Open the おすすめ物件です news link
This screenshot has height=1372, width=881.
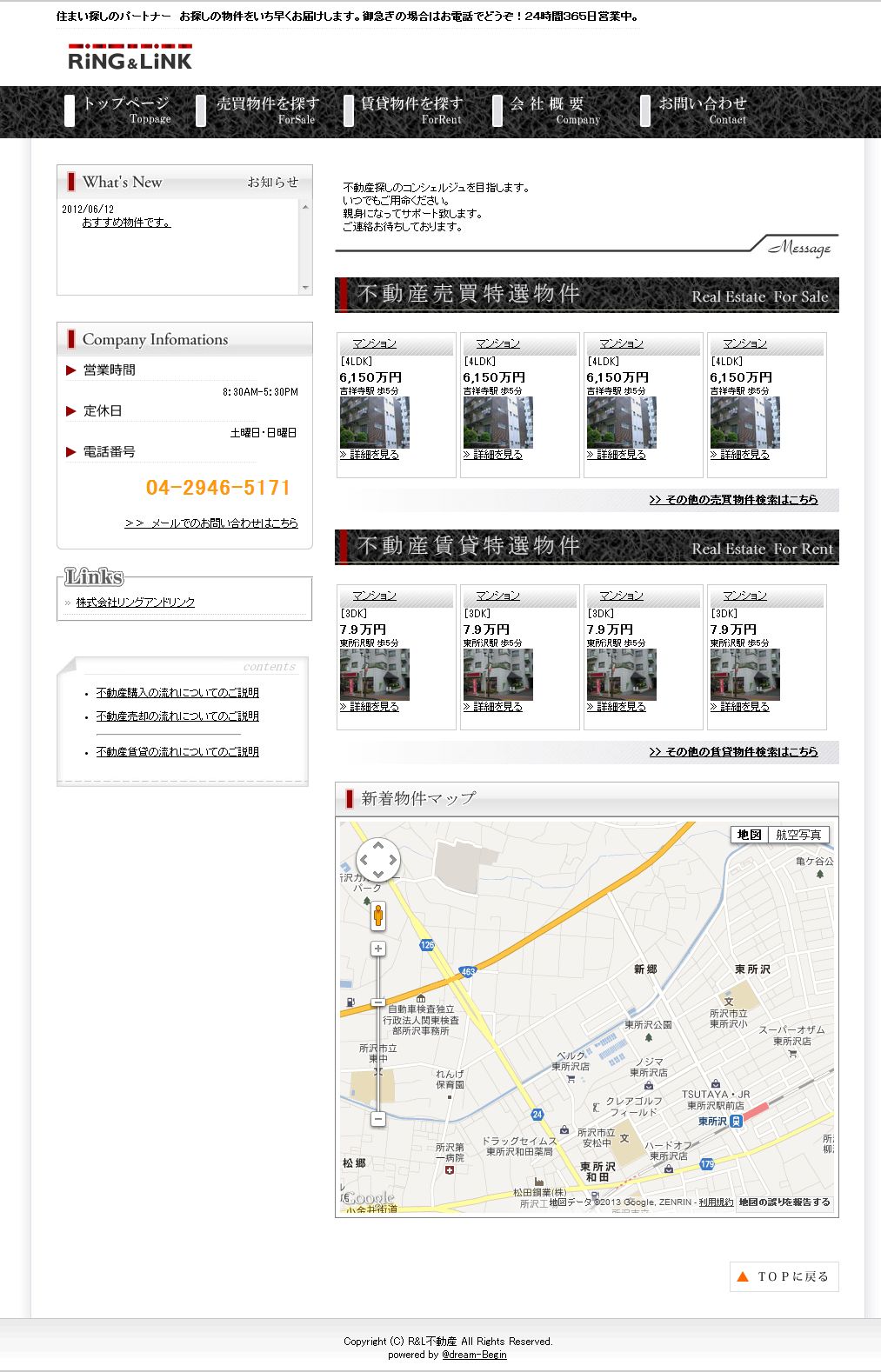[126, 223]
